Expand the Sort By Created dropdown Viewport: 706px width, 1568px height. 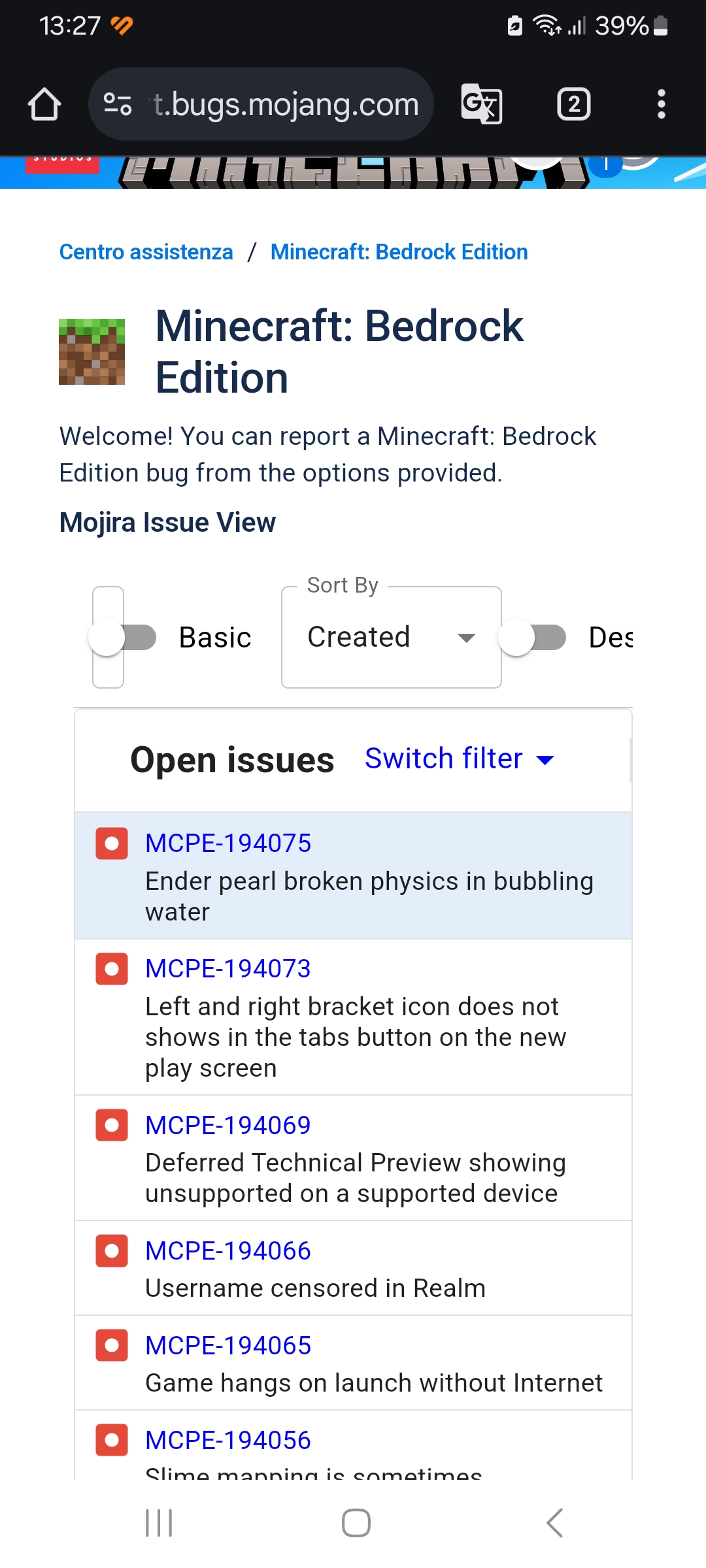pyautogui.click(x=391, y=638)
